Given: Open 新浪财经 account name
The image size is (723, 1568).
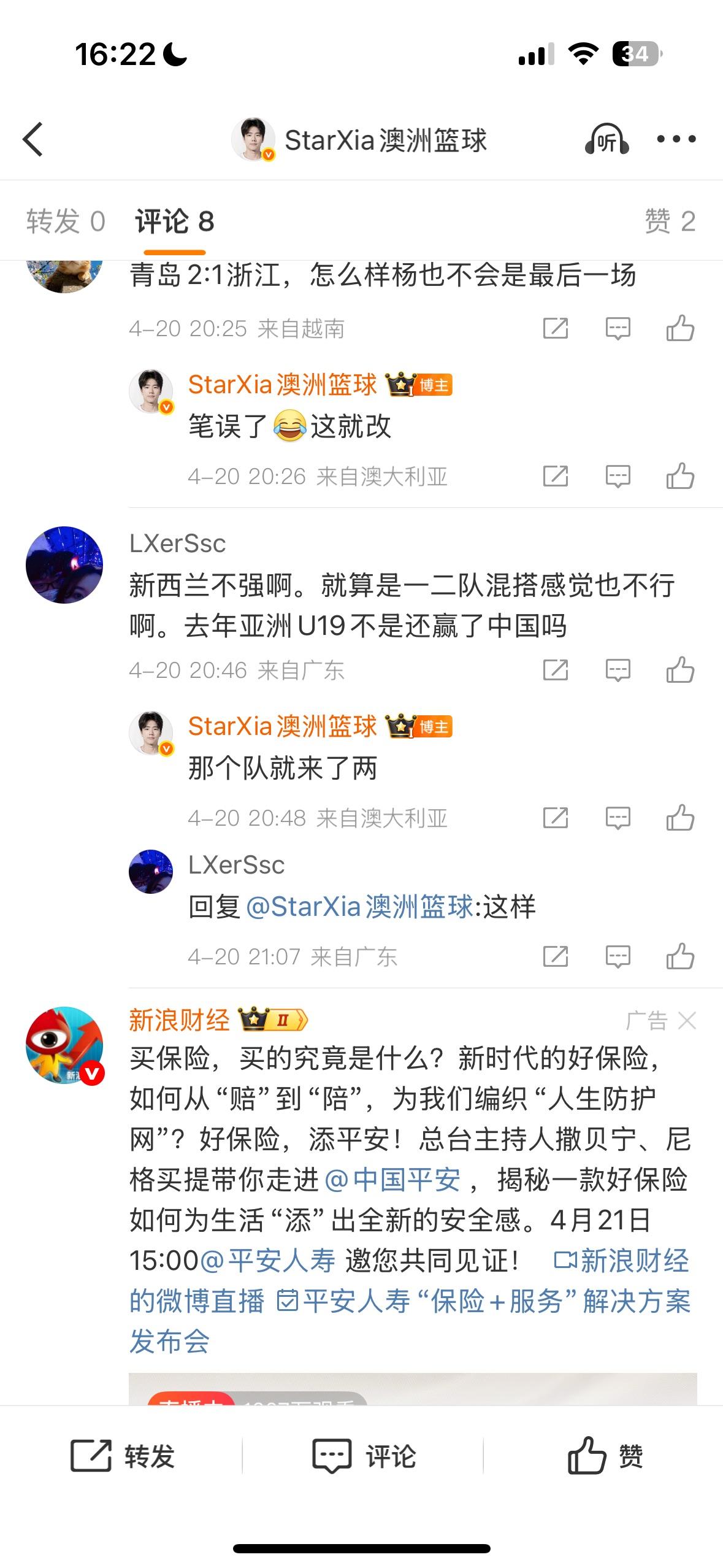Looking at the screenshot, I should (179, 1021).
